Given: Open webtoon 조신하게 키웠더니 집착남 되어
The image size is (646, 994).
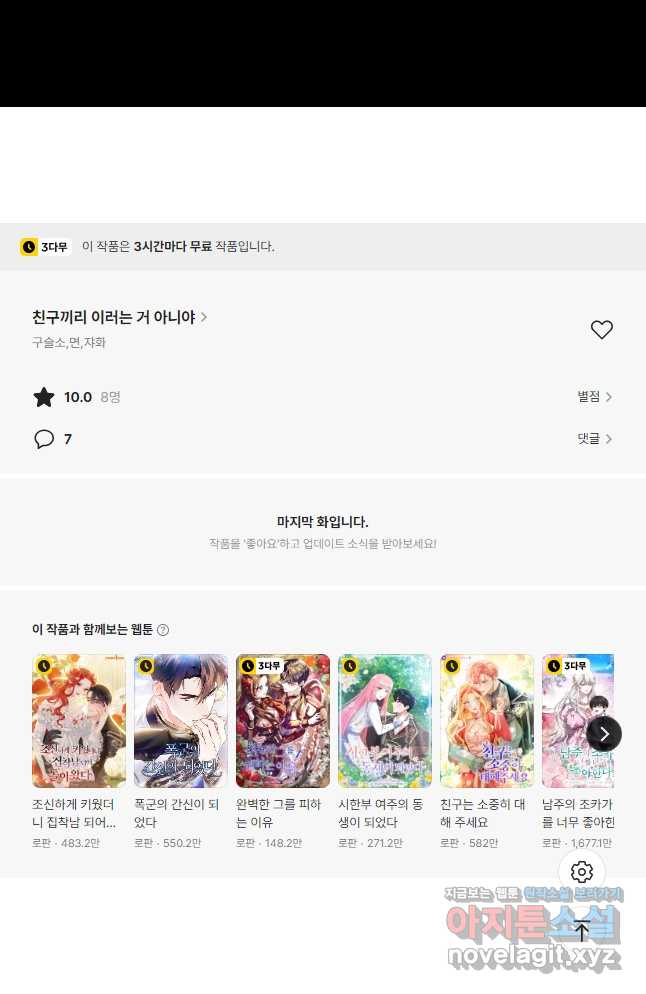Looking at the screenshot, I should pos(79,721).
